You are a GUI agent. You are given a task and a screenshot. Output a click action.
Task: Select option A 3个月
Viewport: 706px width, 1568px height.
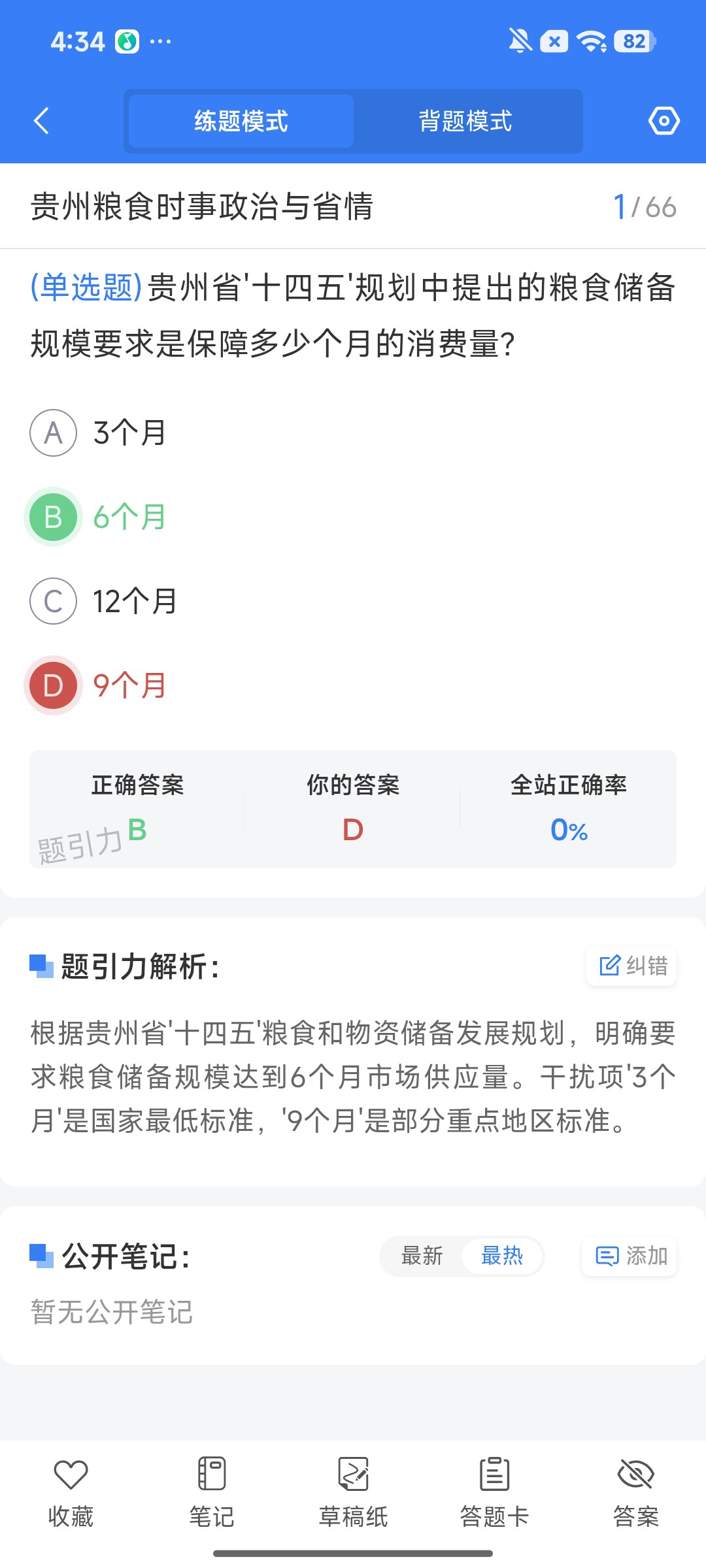98,433
